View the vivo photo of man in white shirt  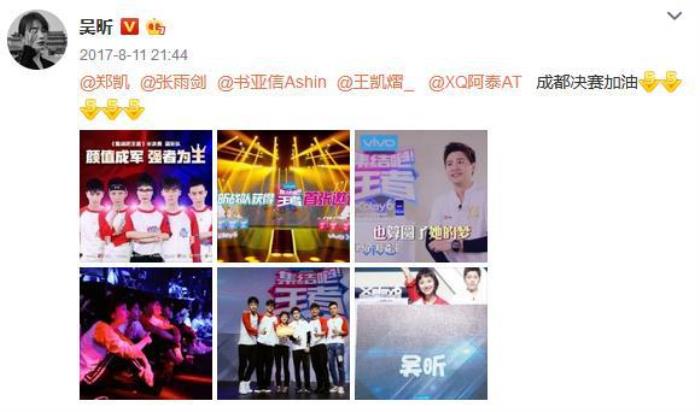(420, 196)
